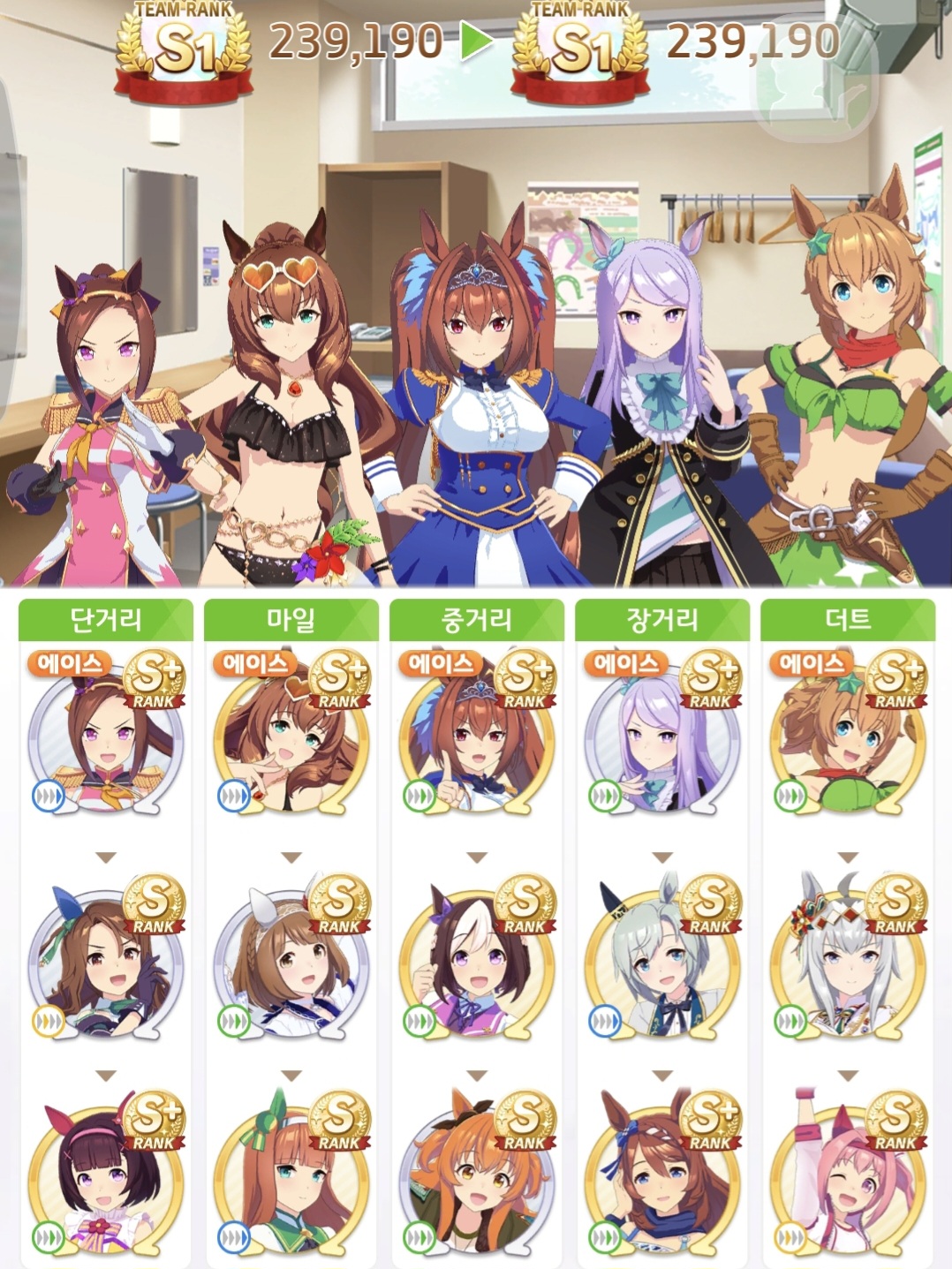Open the short dark-haired character under 단거리
Image resolution: width=952 pixels, height=1269 pixels.
[105, 1179]
